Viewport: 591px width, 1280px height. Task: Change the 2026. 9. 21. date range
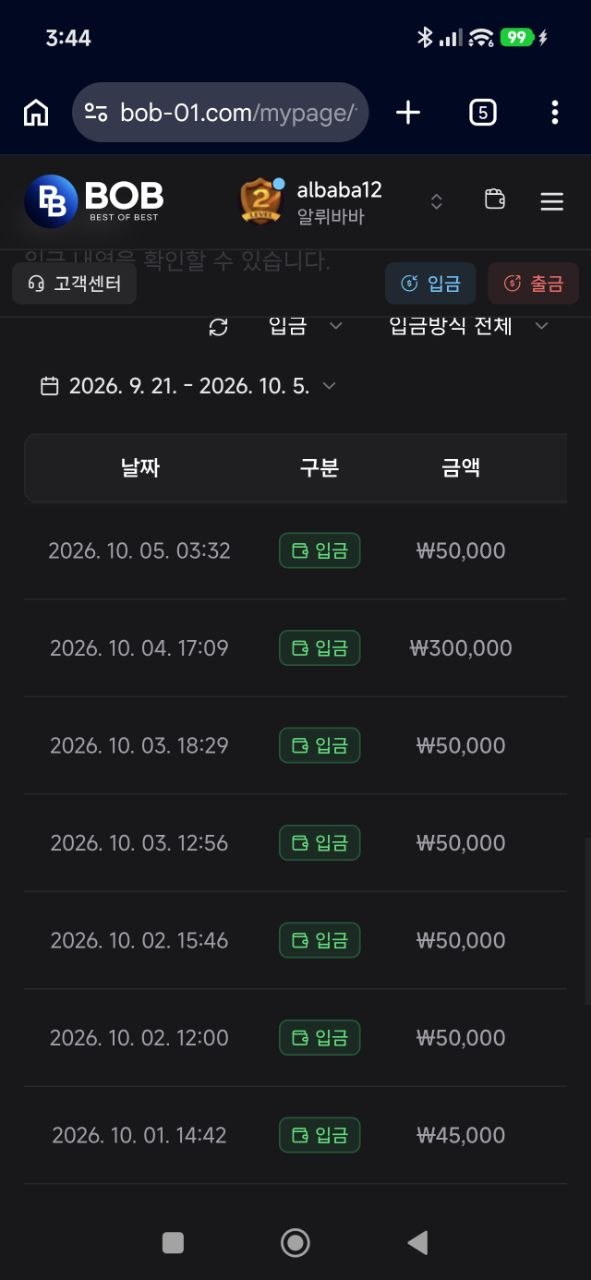tap(188, 386)
